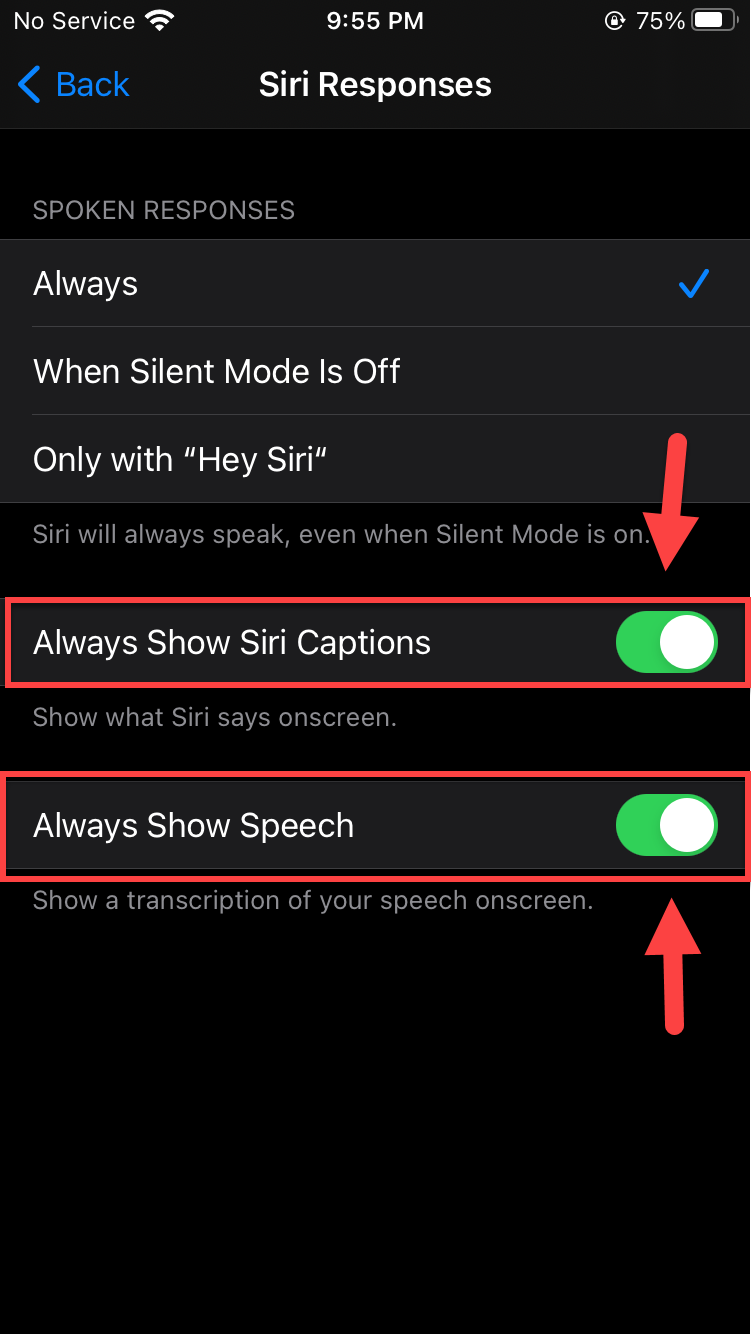Image resolution: width=751 pixels, height=1334 pixels.
Task: Disable the Always Show Speech switch
Action: coord(666,825)
